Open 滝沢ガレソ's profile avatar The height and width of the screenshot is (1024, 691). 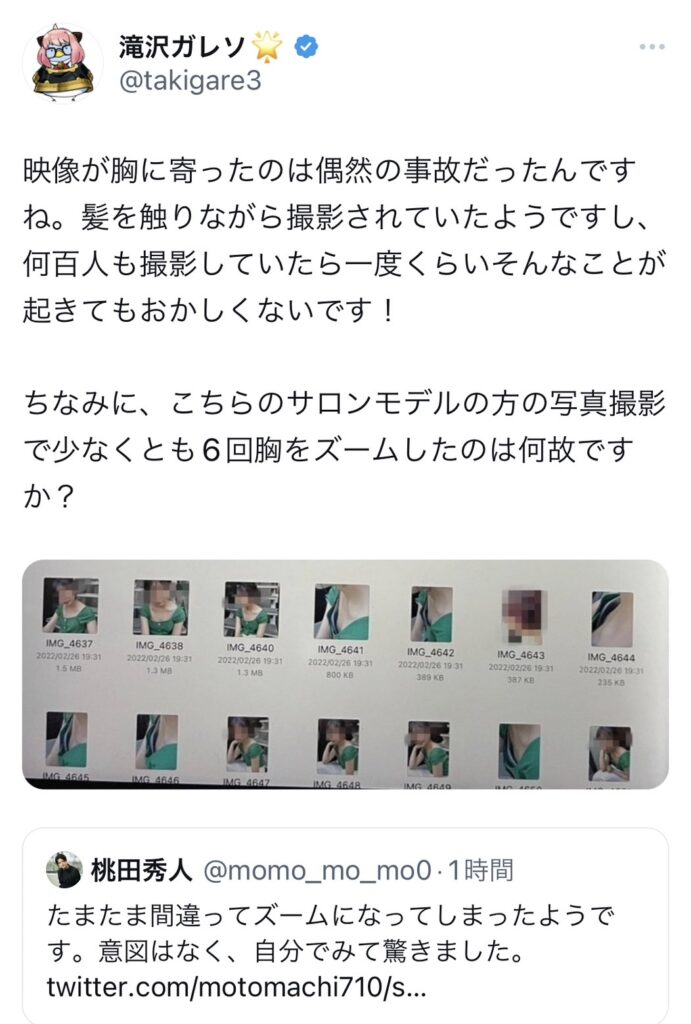(x=62, y=62)
